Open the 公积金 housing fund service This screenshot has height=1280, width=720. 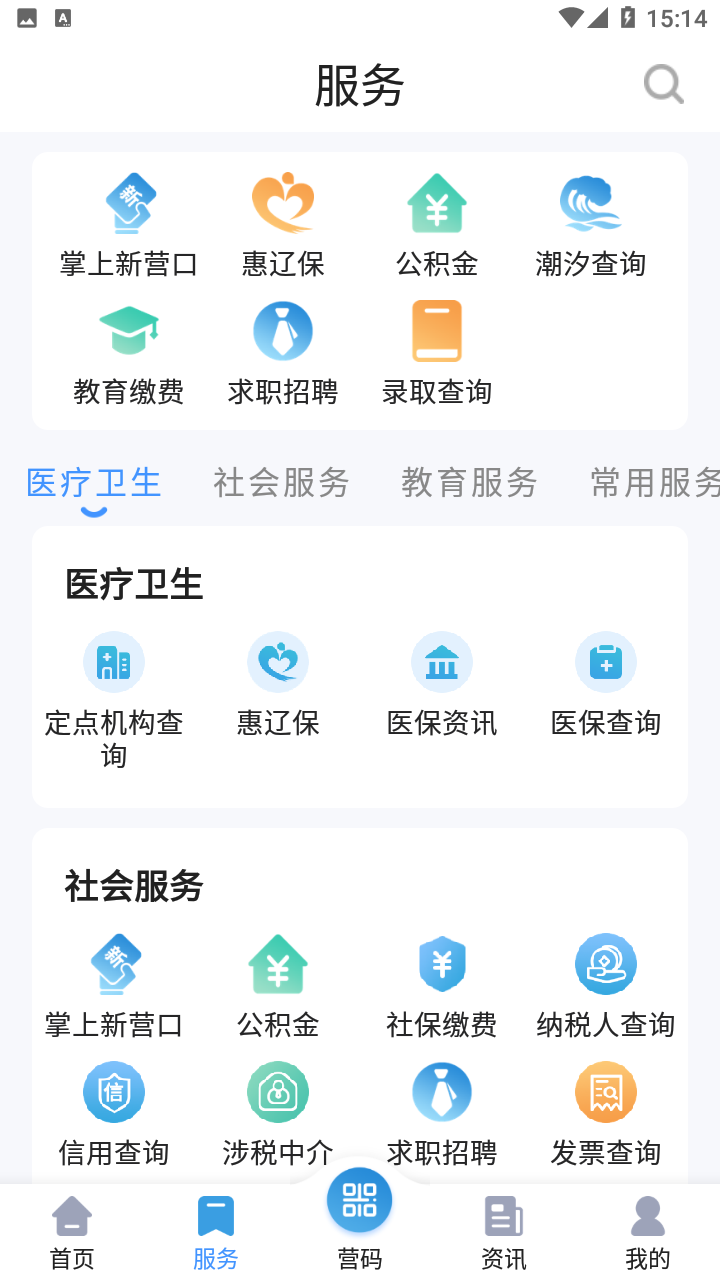point(436,222)
